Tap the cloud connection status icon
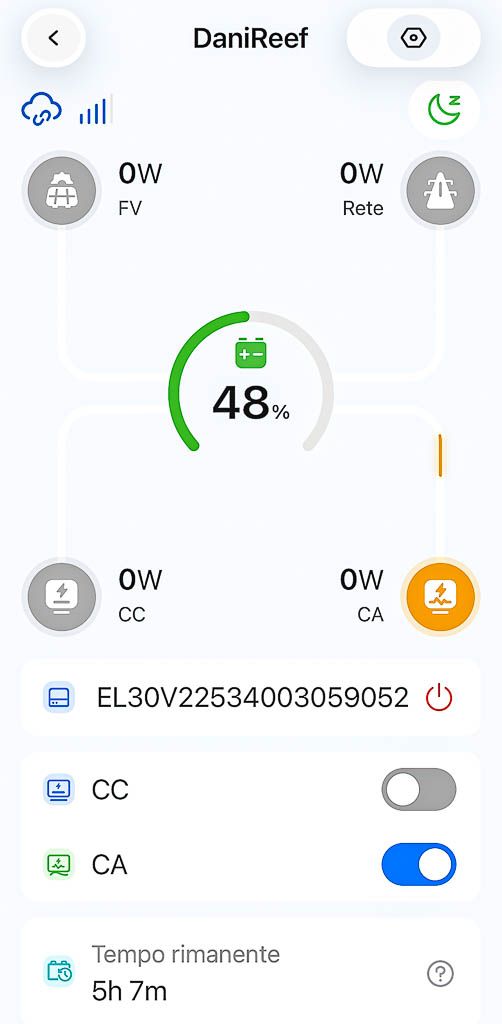502x1024 pixels. click(41, 110)
